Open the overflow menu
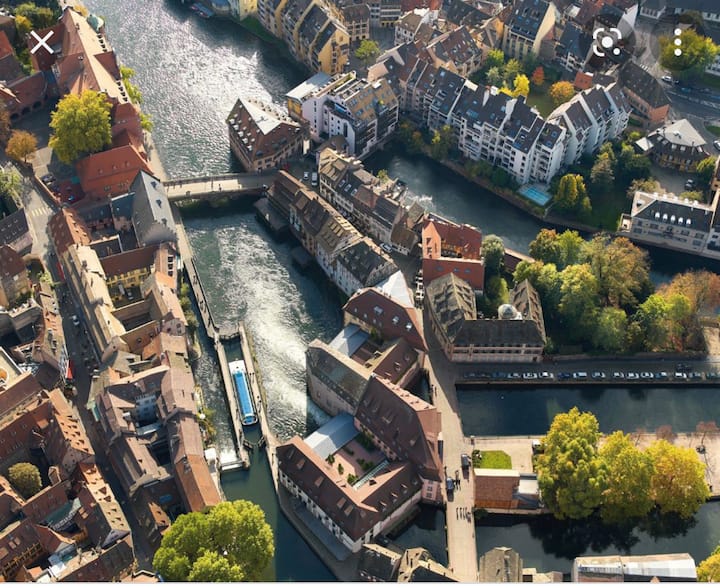The image size is (720, 588). 677,42
